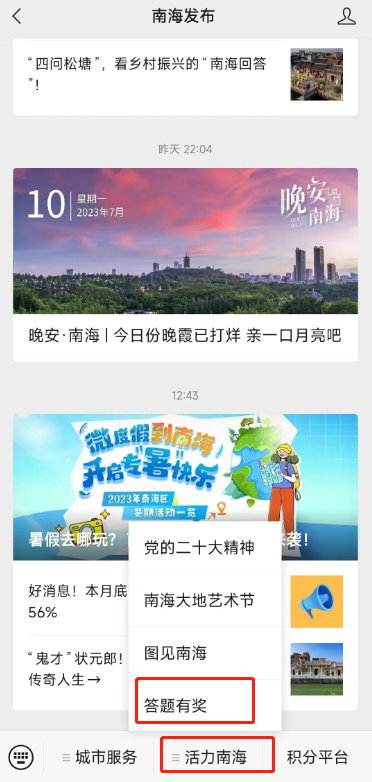Open the 积分平台 menu

coord(317,758)
